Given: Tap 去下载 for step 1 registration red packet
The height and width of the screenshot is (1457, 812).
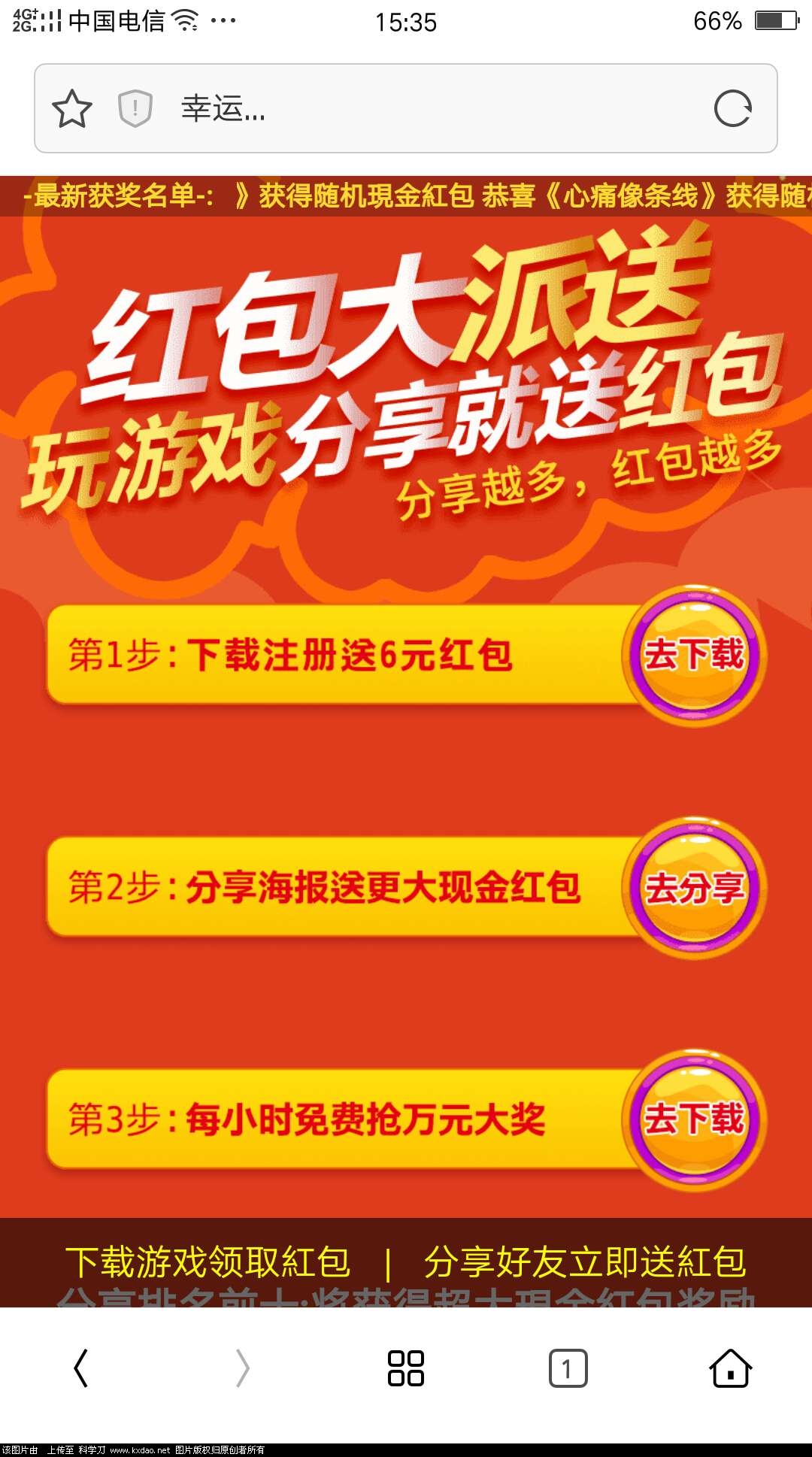Looking at the screenshot, I should pyautogui.click(x=694, y=655).
